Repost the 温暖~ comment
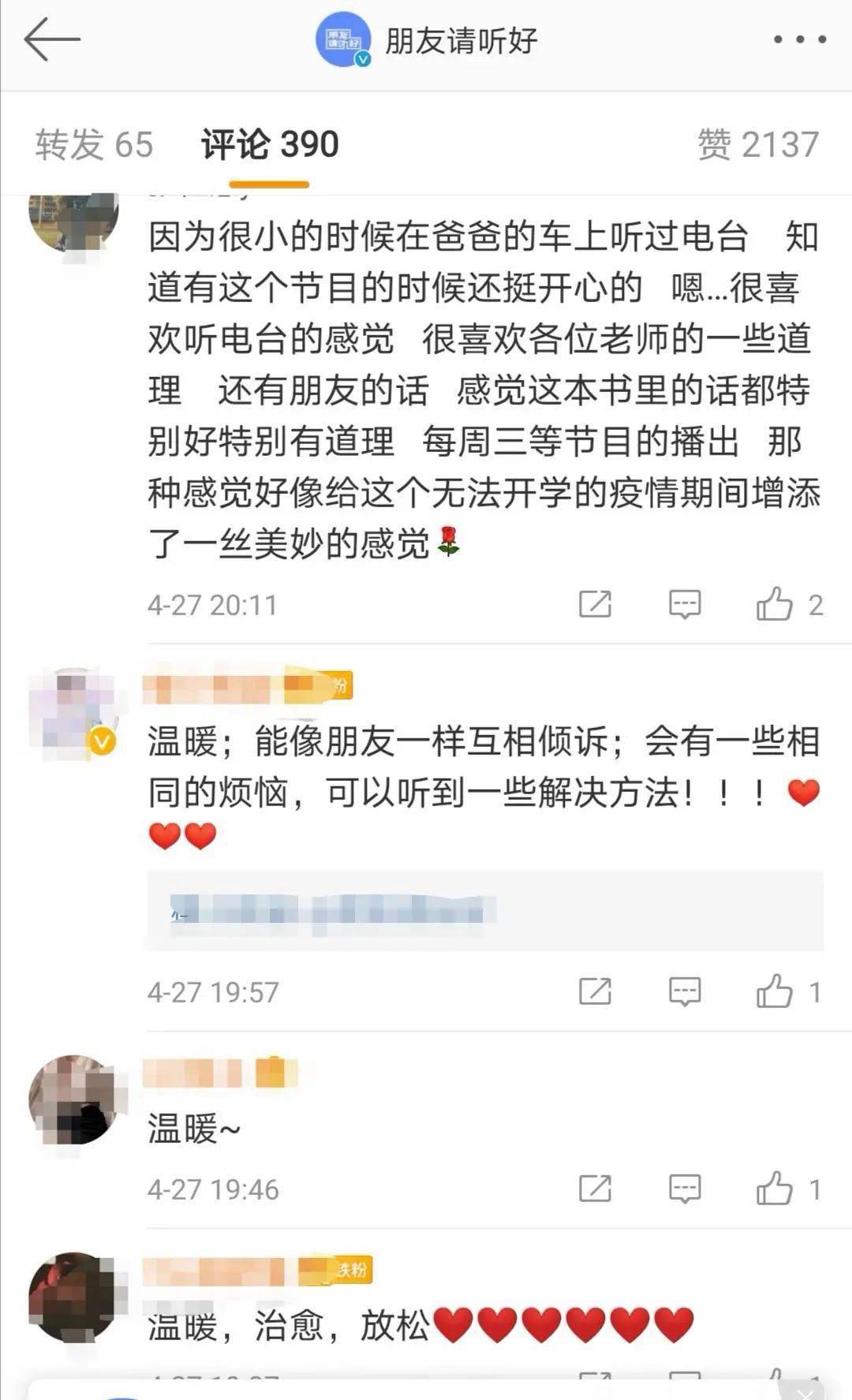 595,1189
